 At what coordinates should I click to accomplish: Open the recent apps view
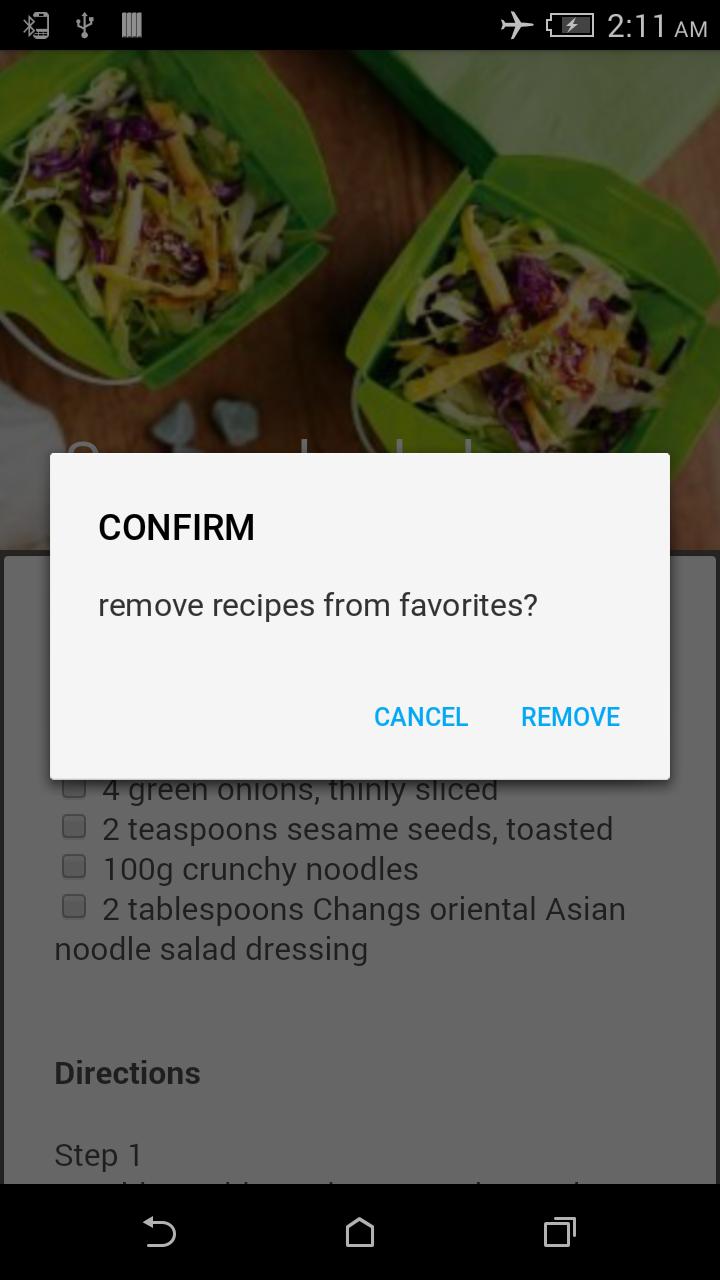pos(560,1232)
